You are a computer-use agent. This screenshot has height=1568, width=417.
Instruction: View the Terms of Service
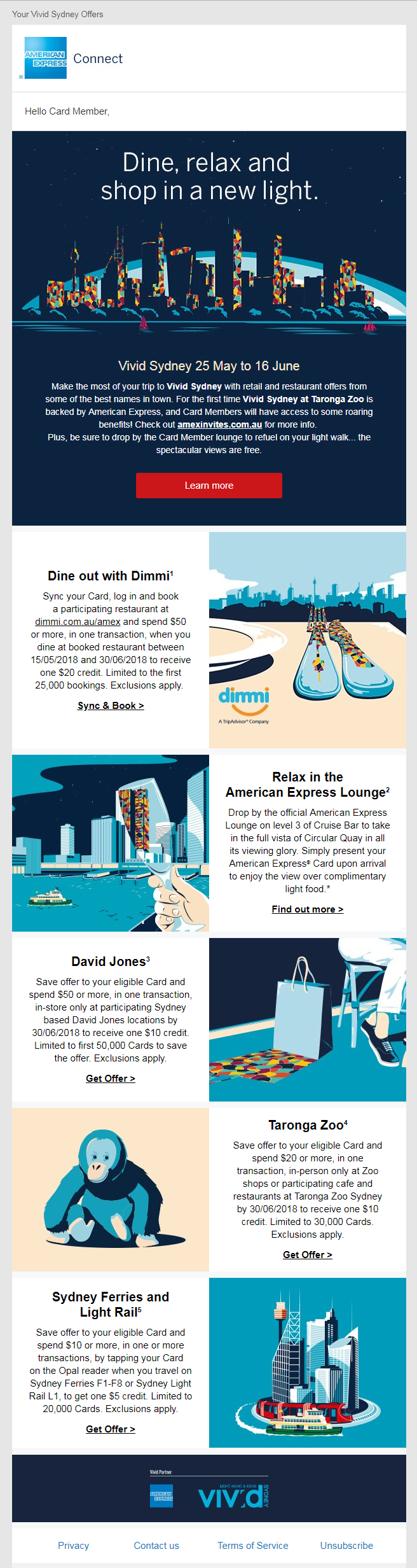click(x=252, y=1546)
